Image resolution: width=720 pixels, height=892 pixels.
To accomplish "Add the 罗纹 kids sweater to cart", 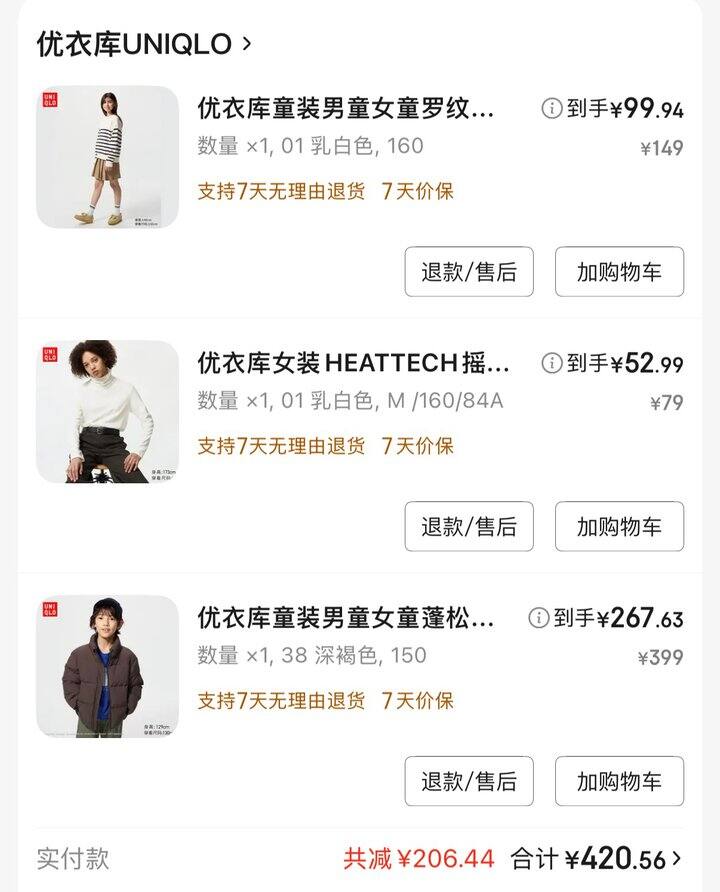I will tap(619, 272).
